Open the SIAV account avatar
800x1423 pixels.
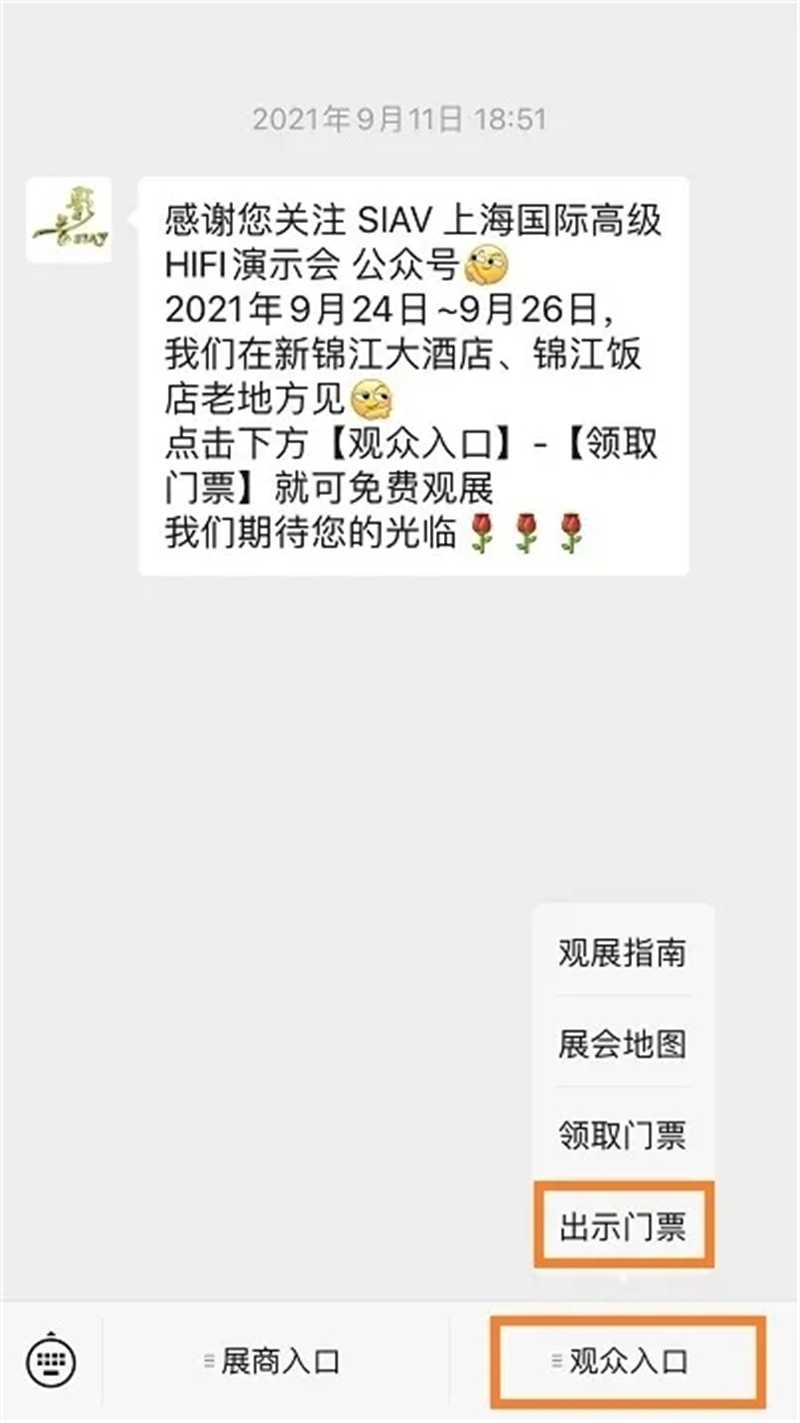point(68,220)
